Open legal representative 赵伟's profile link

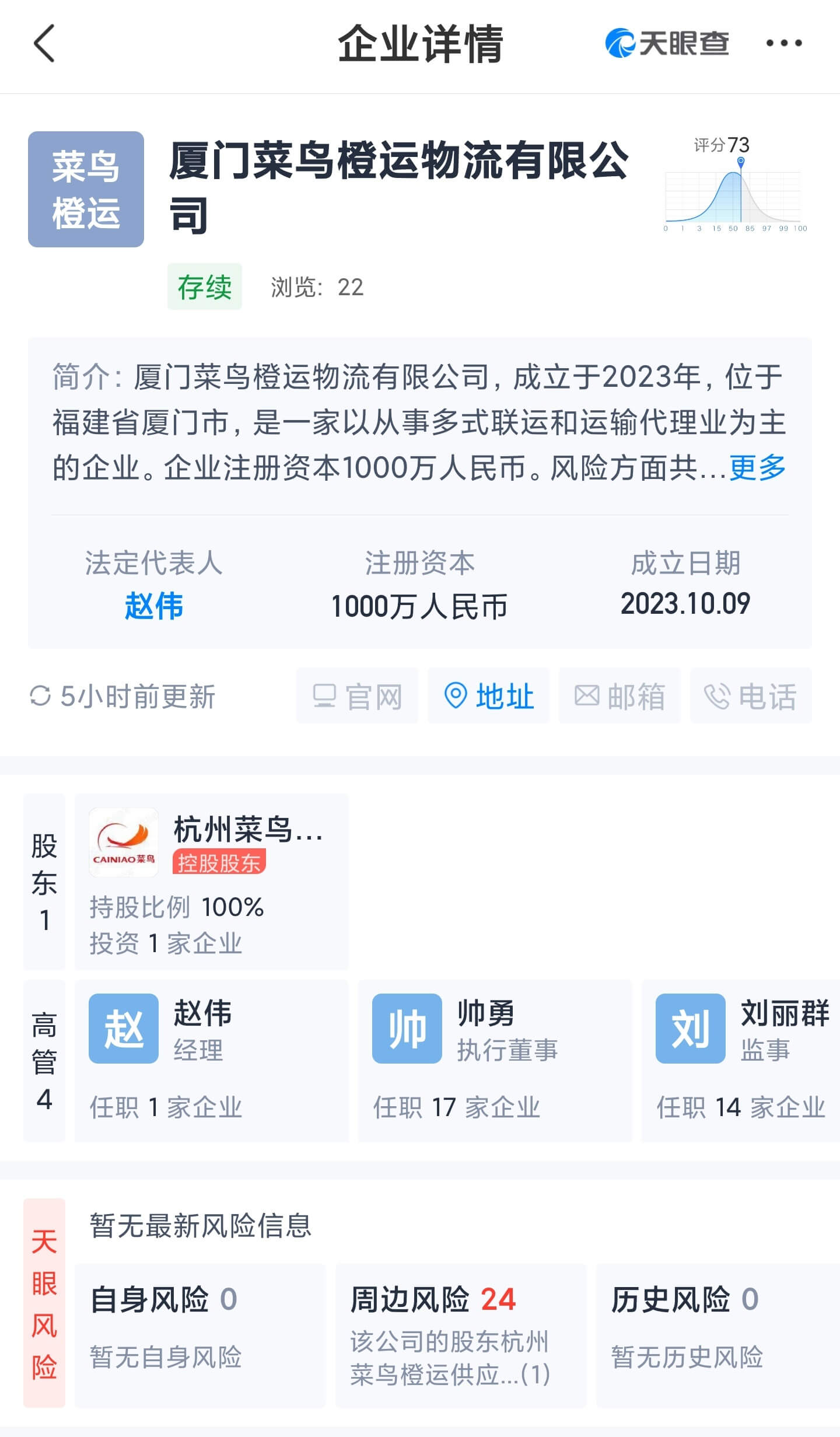(154, 606)
